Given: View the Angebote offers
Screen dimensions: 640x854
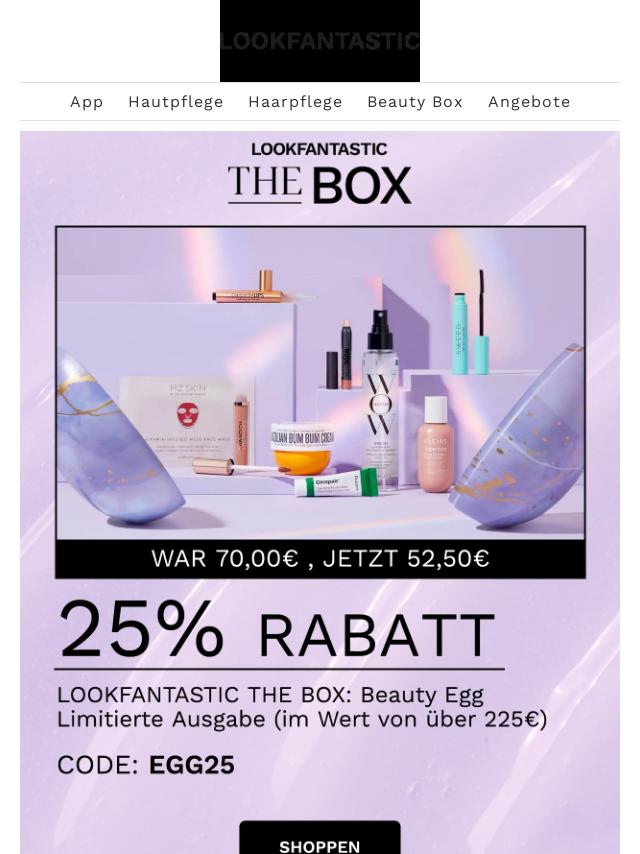Looking at the screenshot, I should [x=529, y=102].
